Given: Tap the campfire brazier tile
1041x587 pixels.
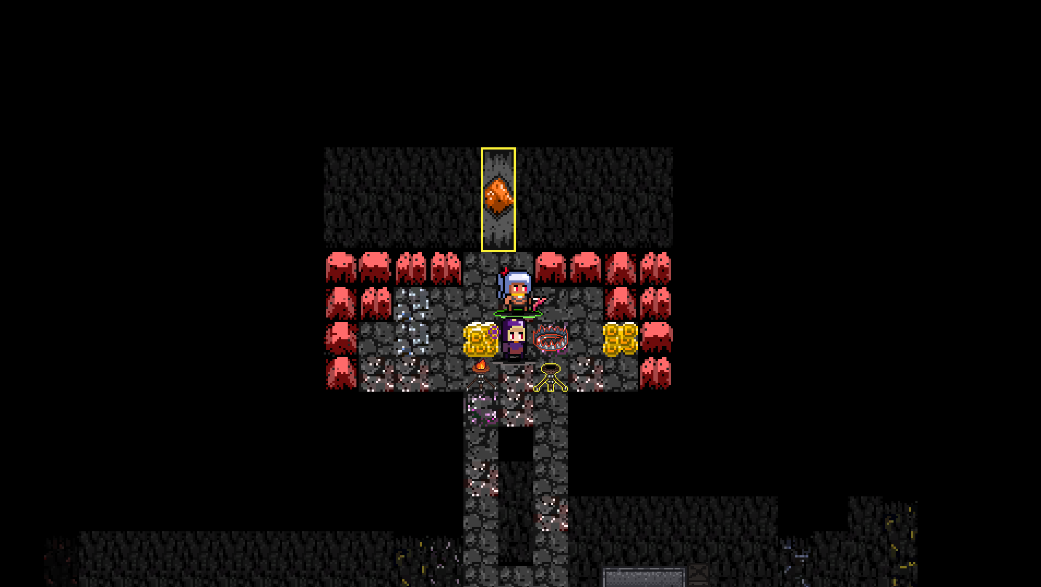Looking at the screenshot, I should click(x=480, y=369).
